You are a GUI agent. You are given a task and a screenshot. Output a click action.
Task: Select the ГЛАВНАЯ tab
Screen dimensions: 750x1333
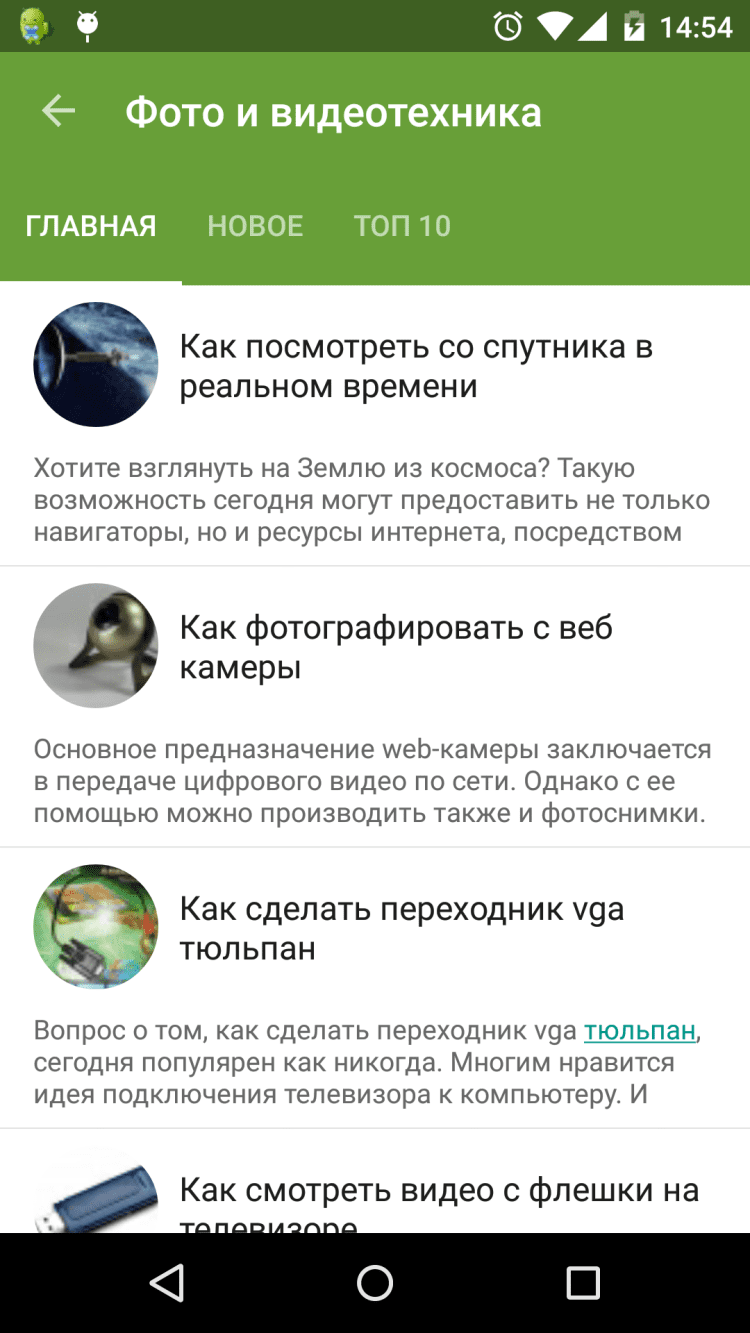[x=91, y=226]
